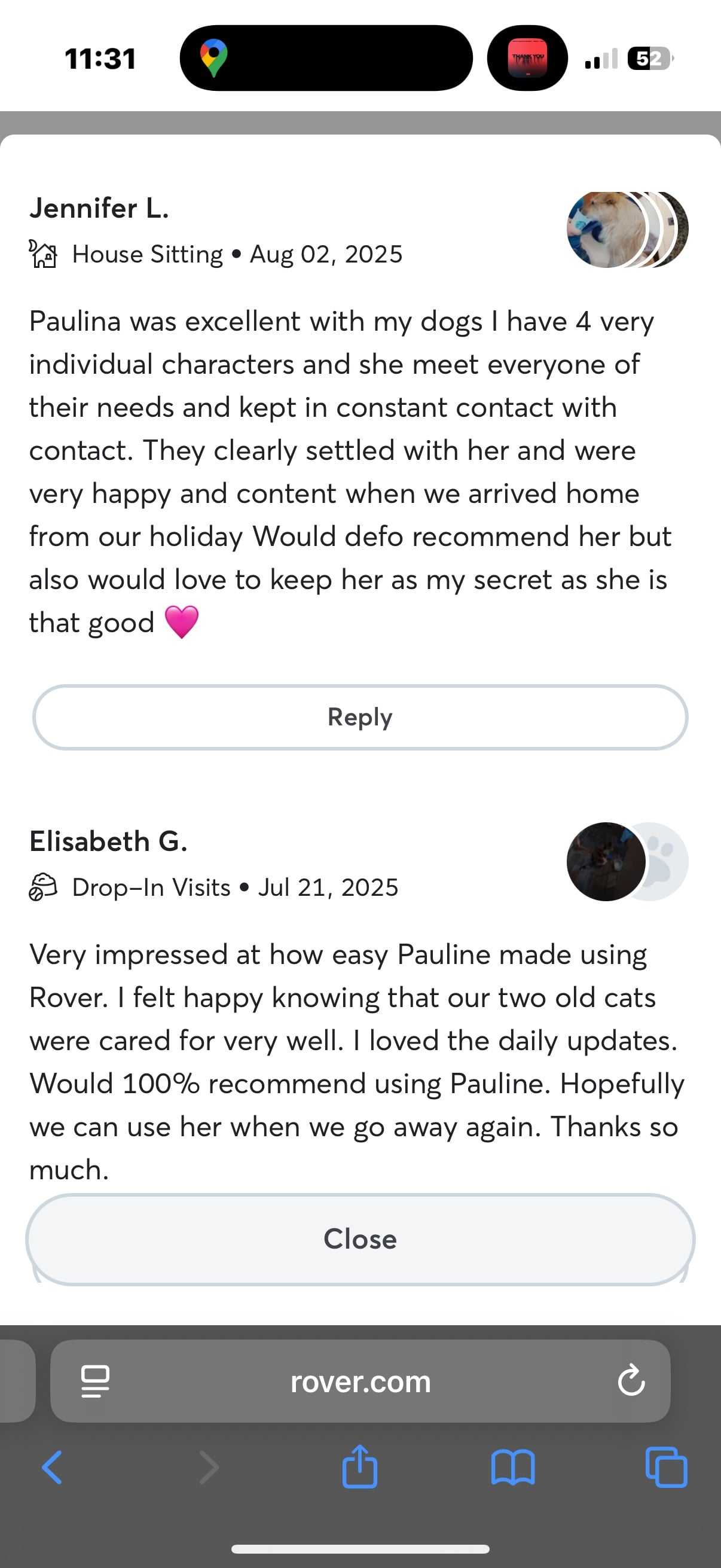Viewport: 721px width, 1568px height.
Task: Open Jennifer L.'s pet photos
Action: tap(626, 230)
